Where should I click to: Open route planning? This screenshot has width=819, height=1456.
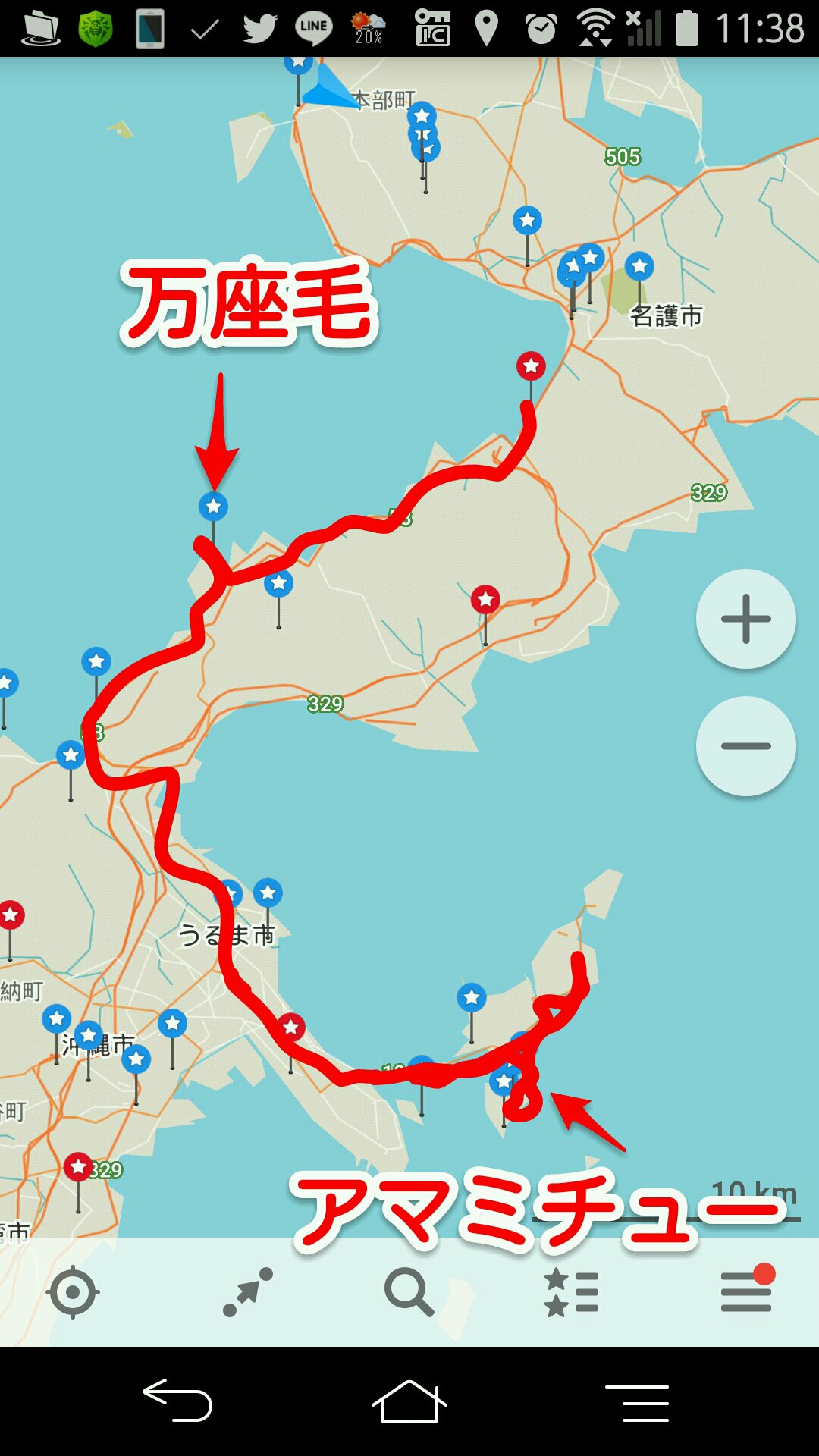[248, 1291]
